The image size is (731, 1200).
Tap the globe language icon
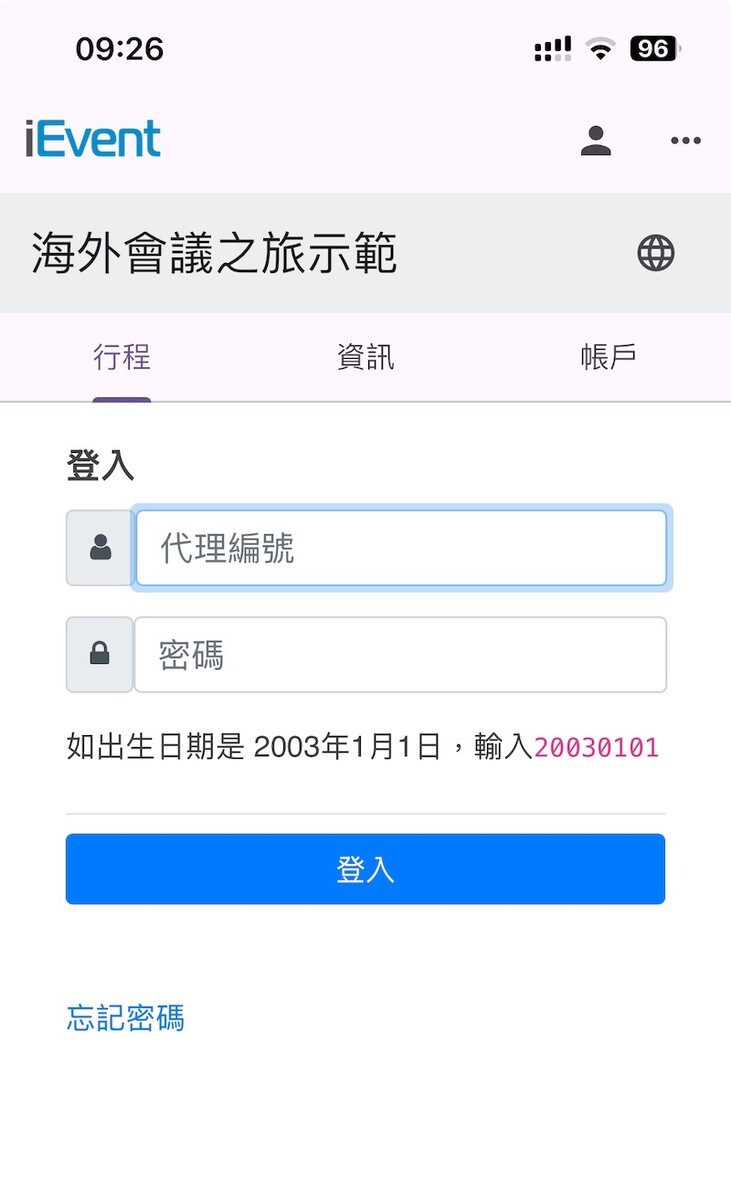(x=656, y=253)
